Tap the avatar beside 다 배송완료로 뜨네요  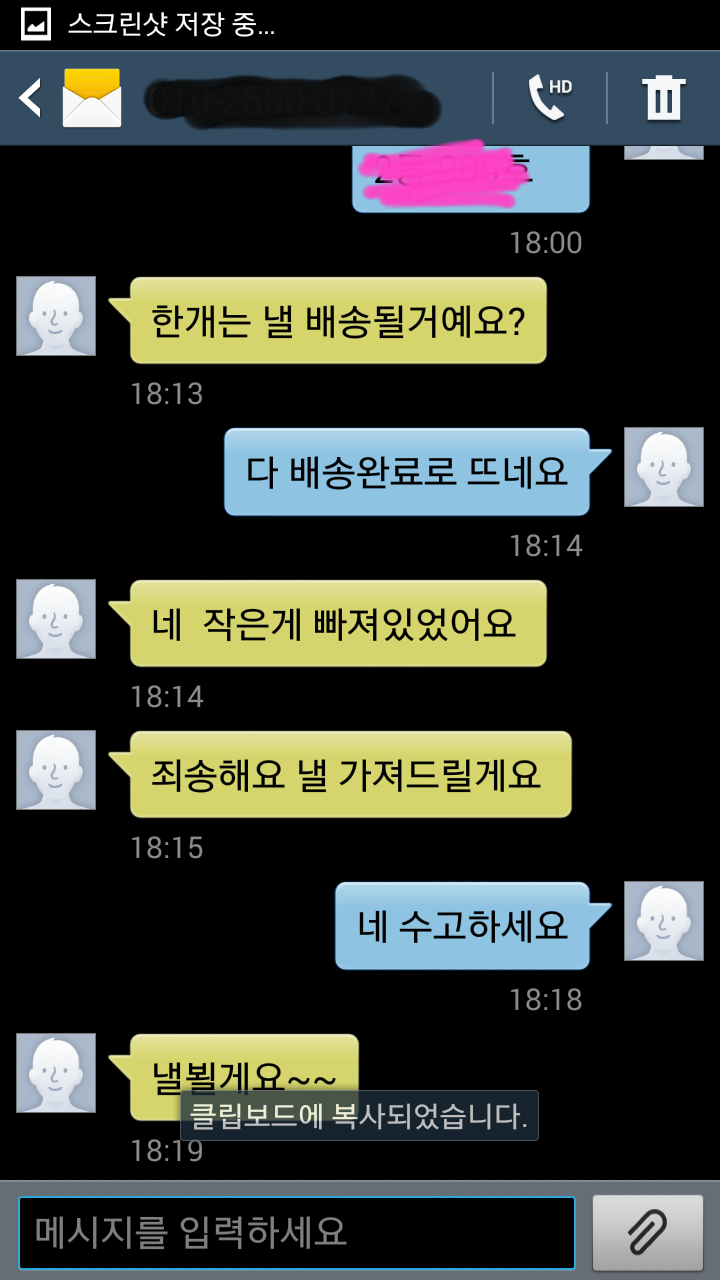[x=664, y=467]
